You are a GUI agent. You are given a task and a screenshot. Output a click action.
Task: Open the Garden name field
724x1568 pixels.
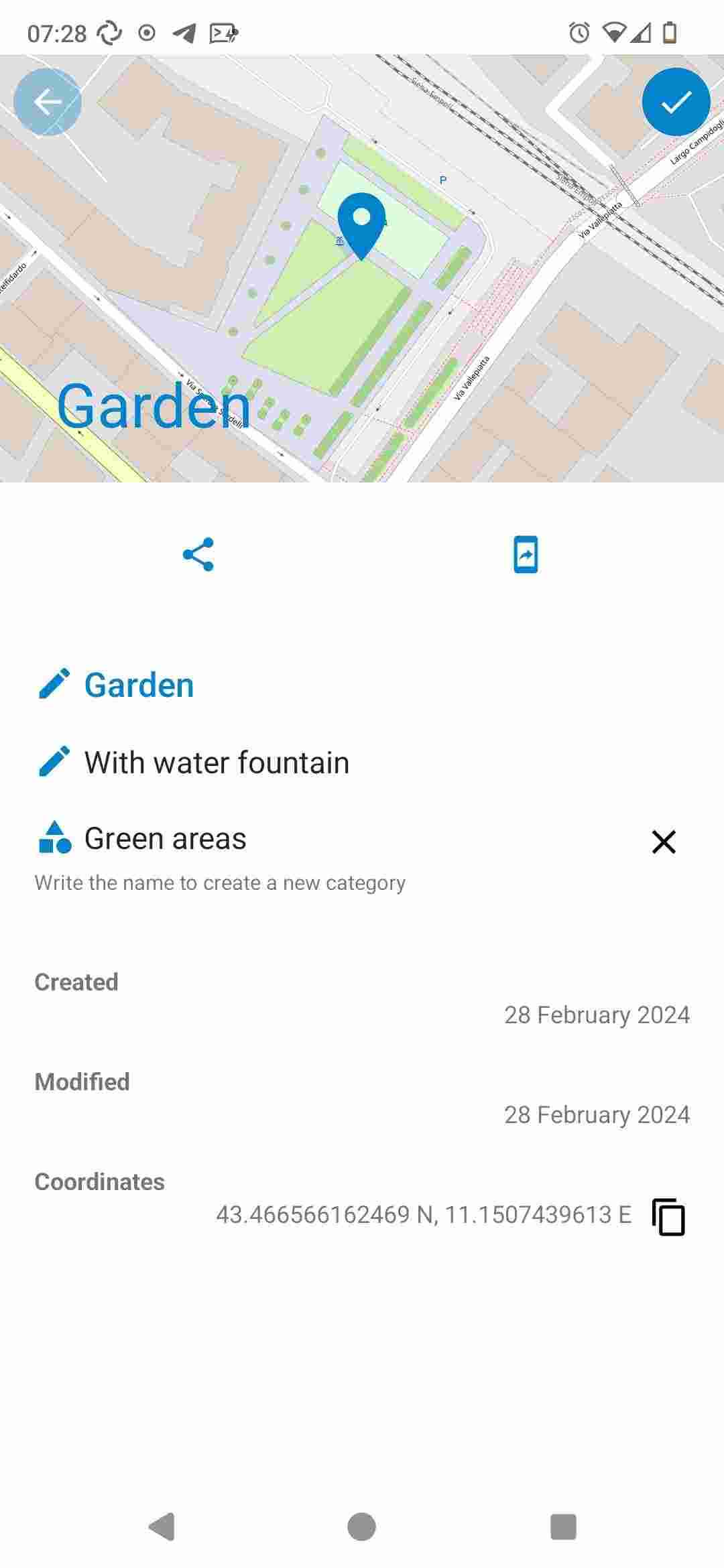[138, 683]
